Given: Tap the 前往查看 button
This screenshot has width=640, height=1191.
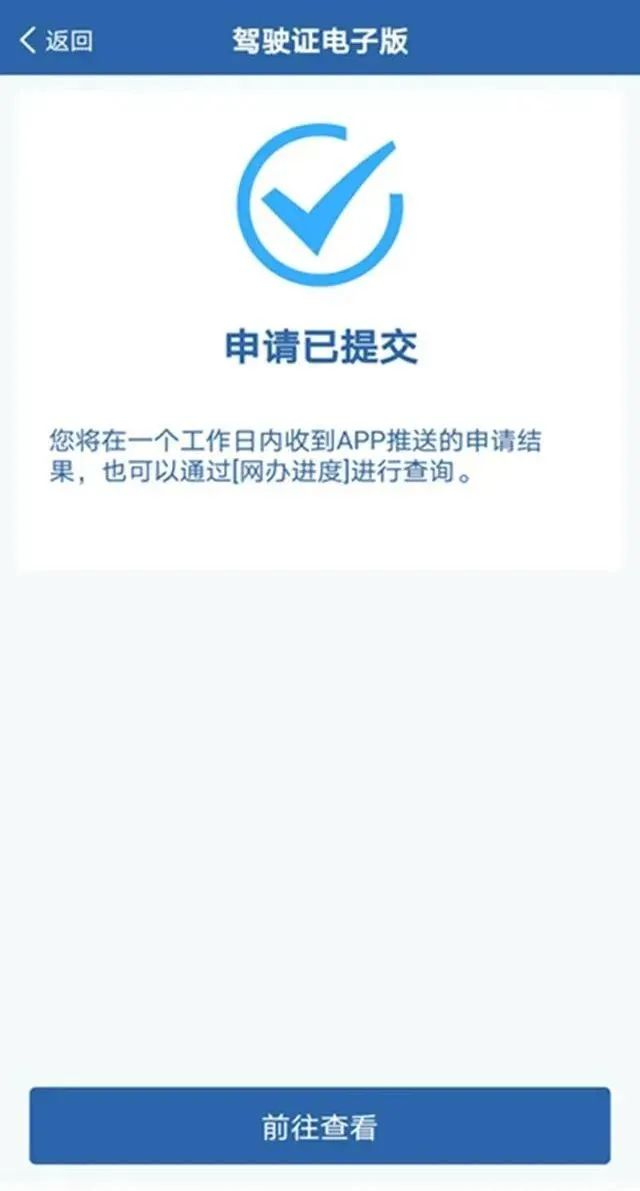Looking at the screenshot, I should click(x=319, y=1127).
